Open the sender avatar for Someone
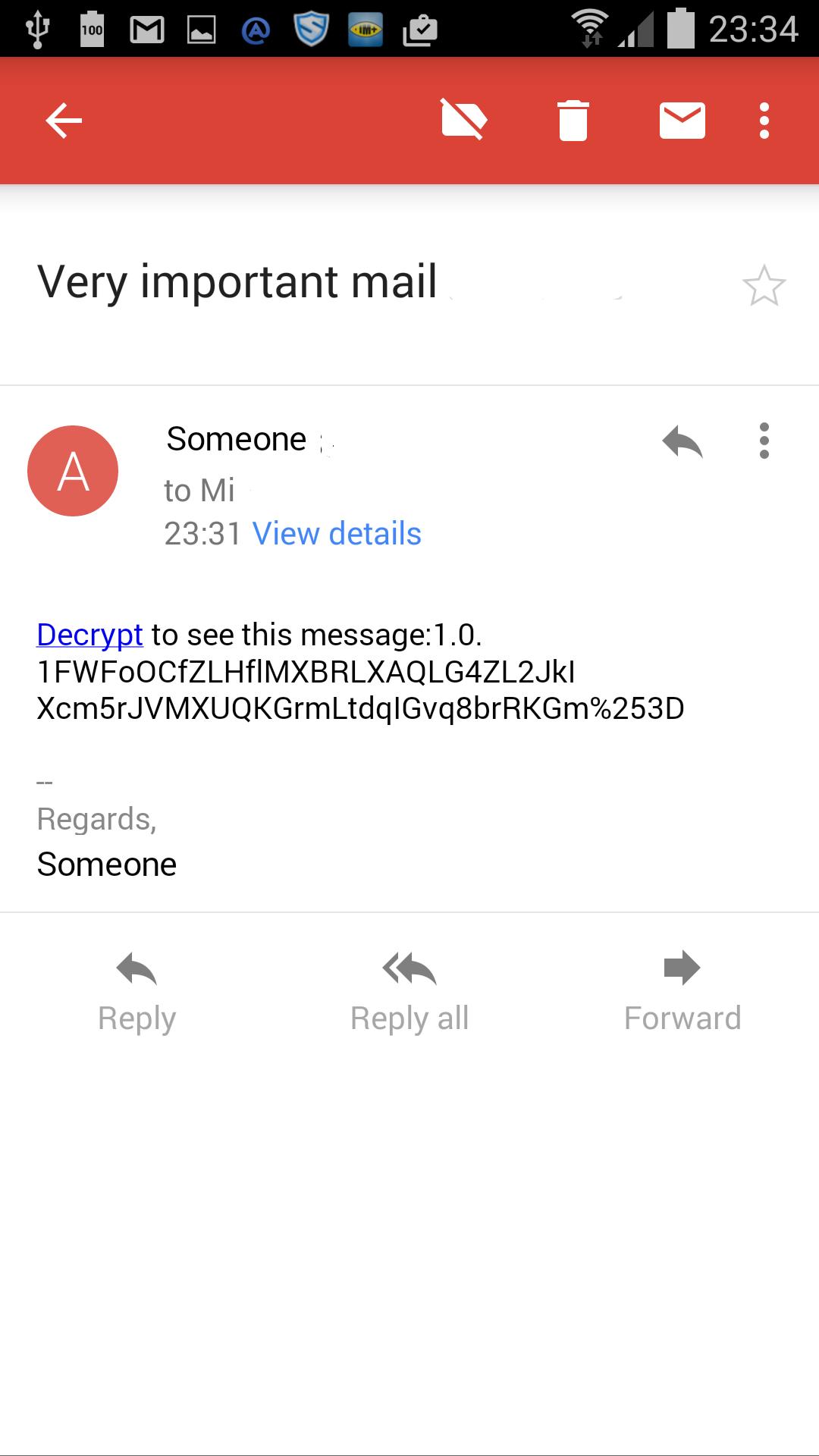819x1456 pixels. point(73,470)
